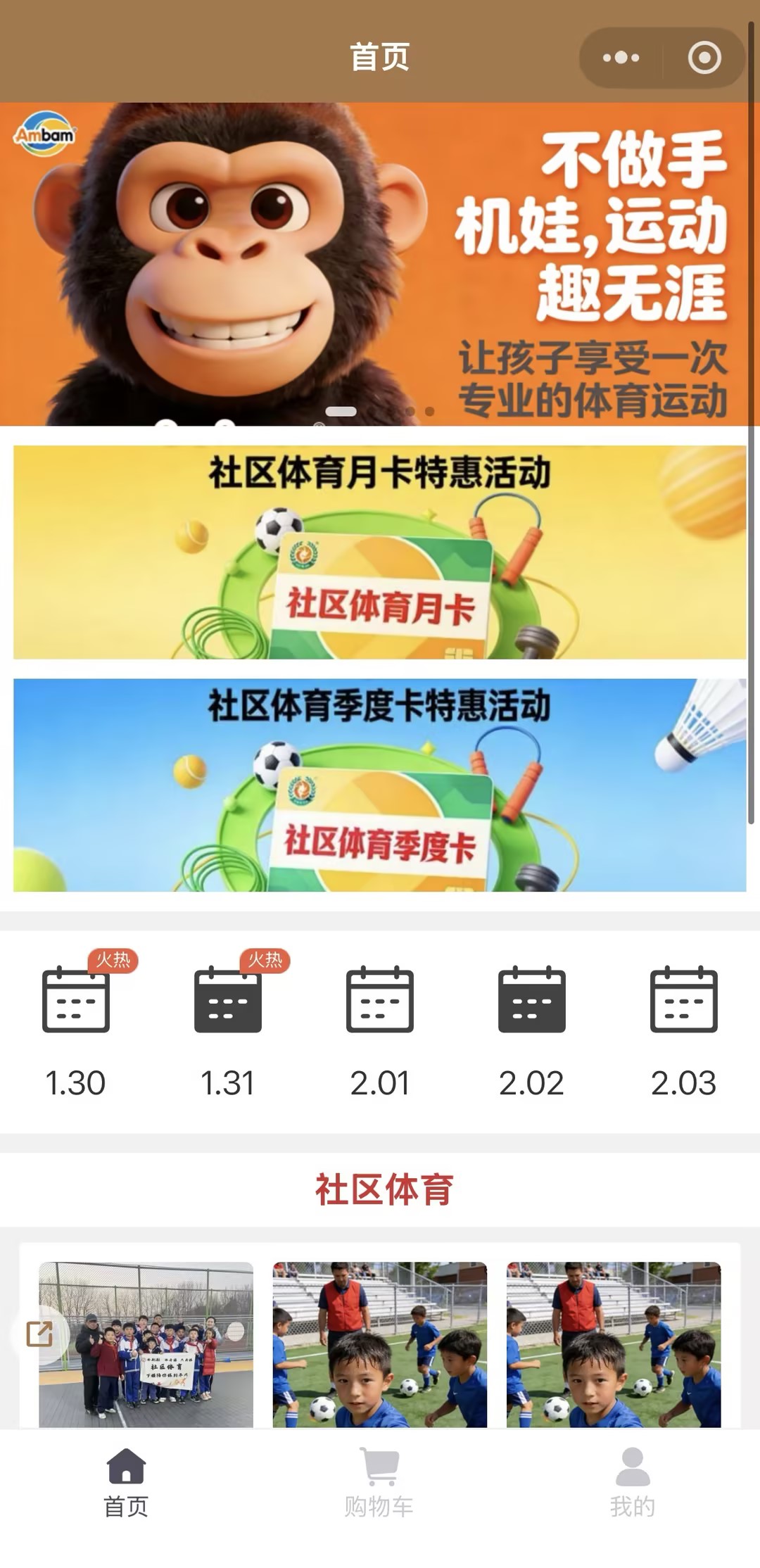Screen dimensions: 760x1568
Task: Open the mini program more-options menu
Action: point(621,58)
